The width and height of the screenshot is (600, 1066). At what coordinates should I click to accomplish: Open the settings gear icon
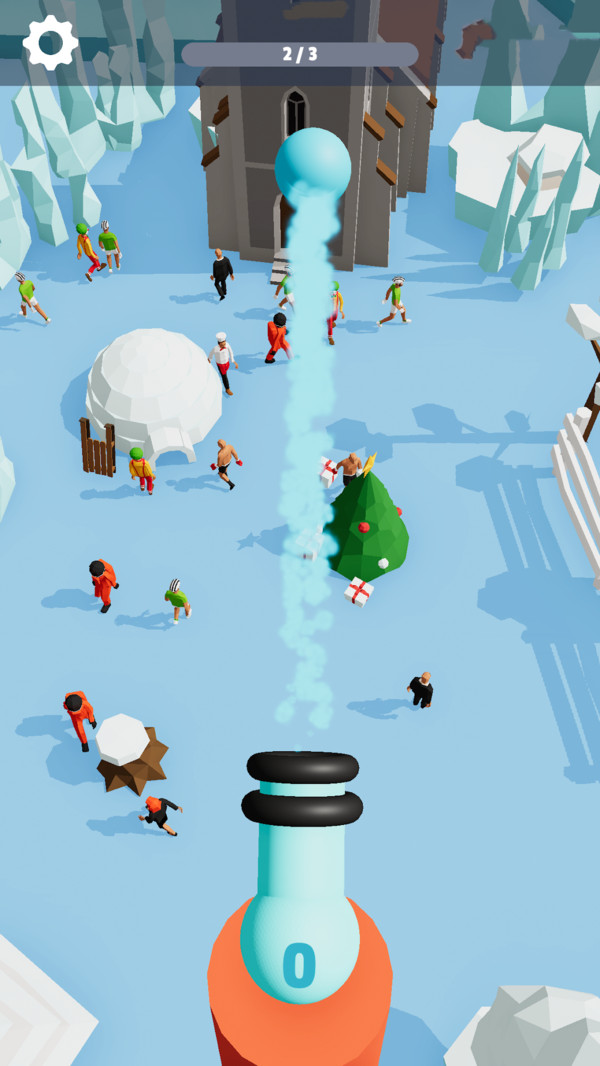pos(50,43)
